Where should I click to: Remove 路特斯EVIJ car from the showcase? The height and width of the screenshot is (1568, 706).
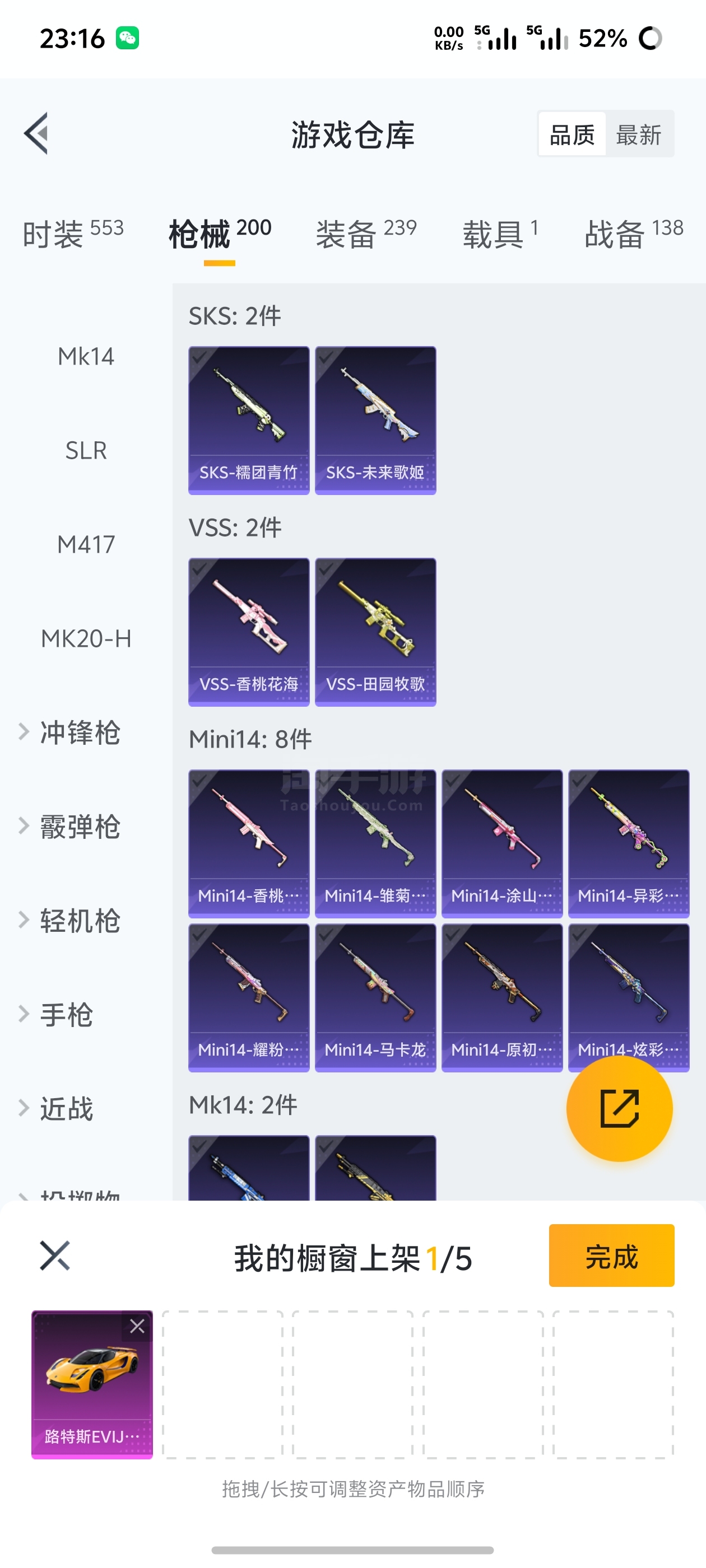[137, 1326]
